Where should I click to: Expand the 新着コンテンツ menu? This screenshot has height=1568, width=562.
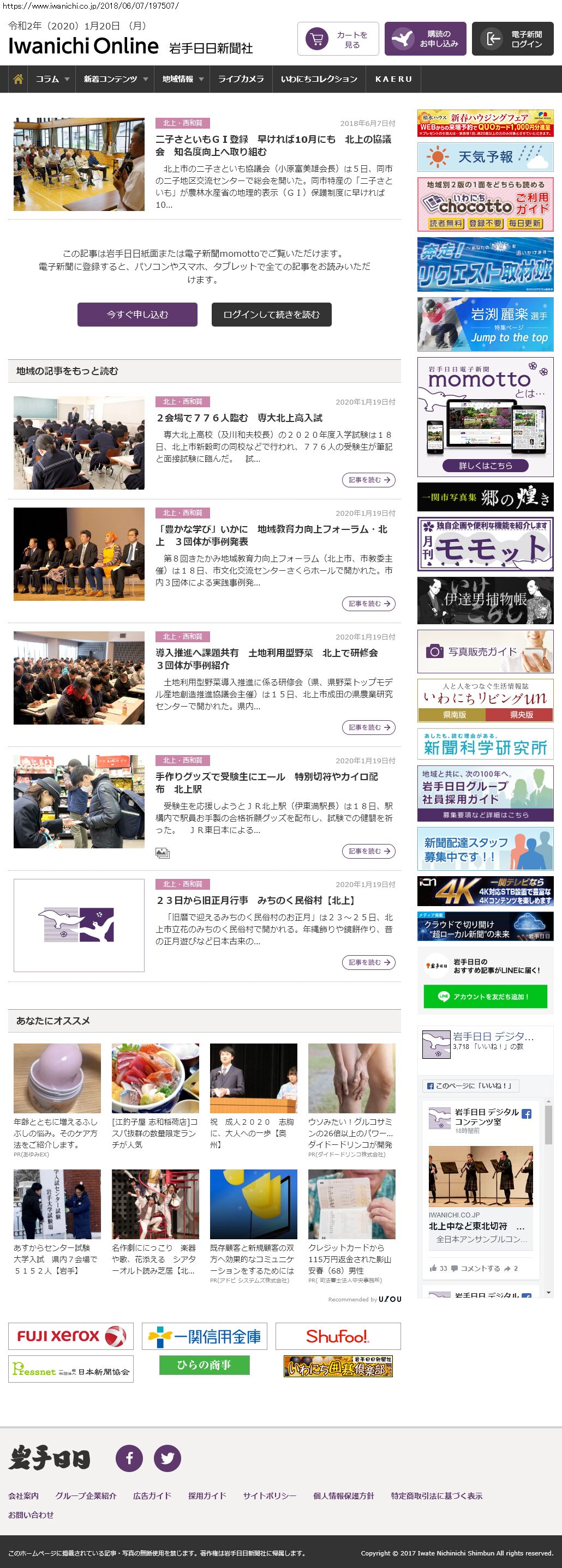[115, 79]
